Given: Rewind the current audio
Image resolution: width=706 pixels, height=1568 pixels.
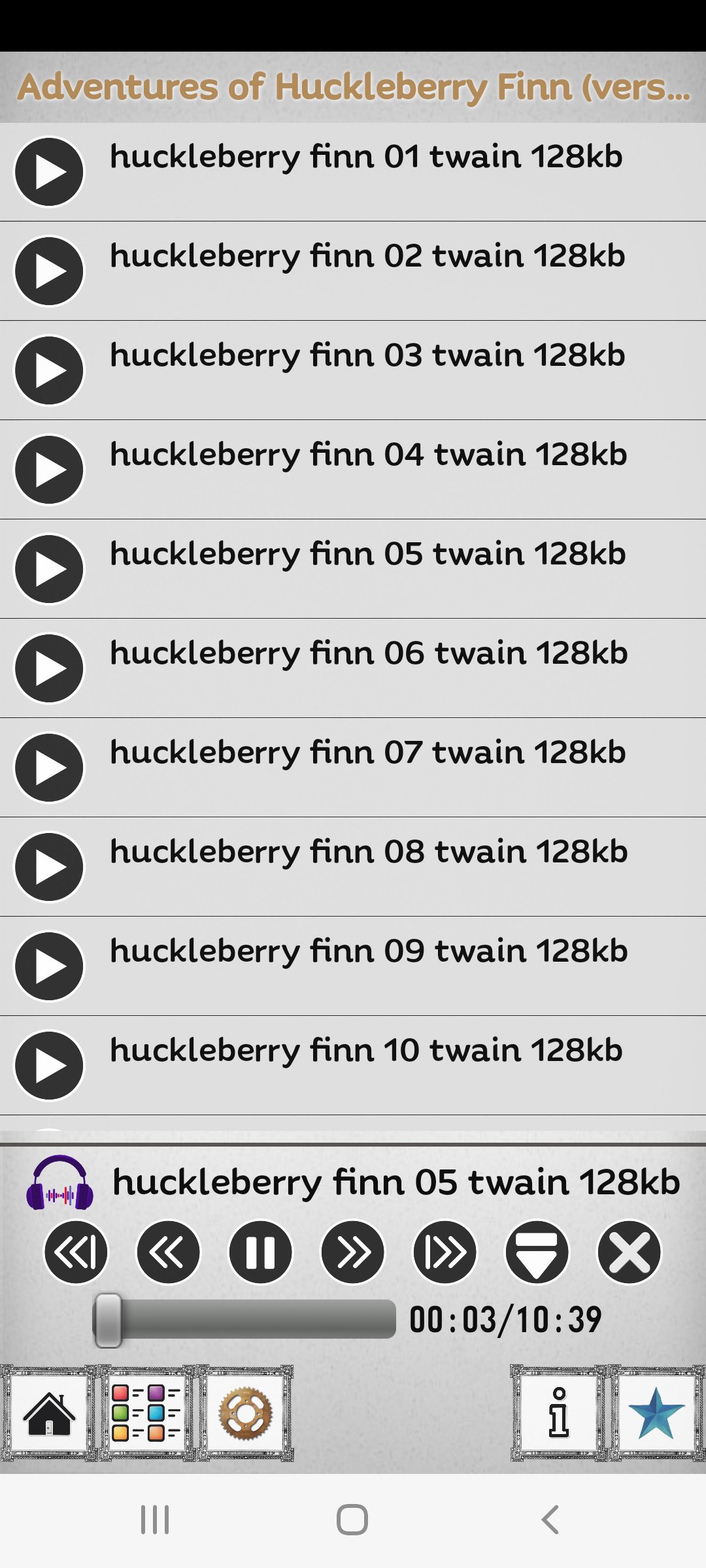Looking at the screenshot, I should coord(168,1252).
